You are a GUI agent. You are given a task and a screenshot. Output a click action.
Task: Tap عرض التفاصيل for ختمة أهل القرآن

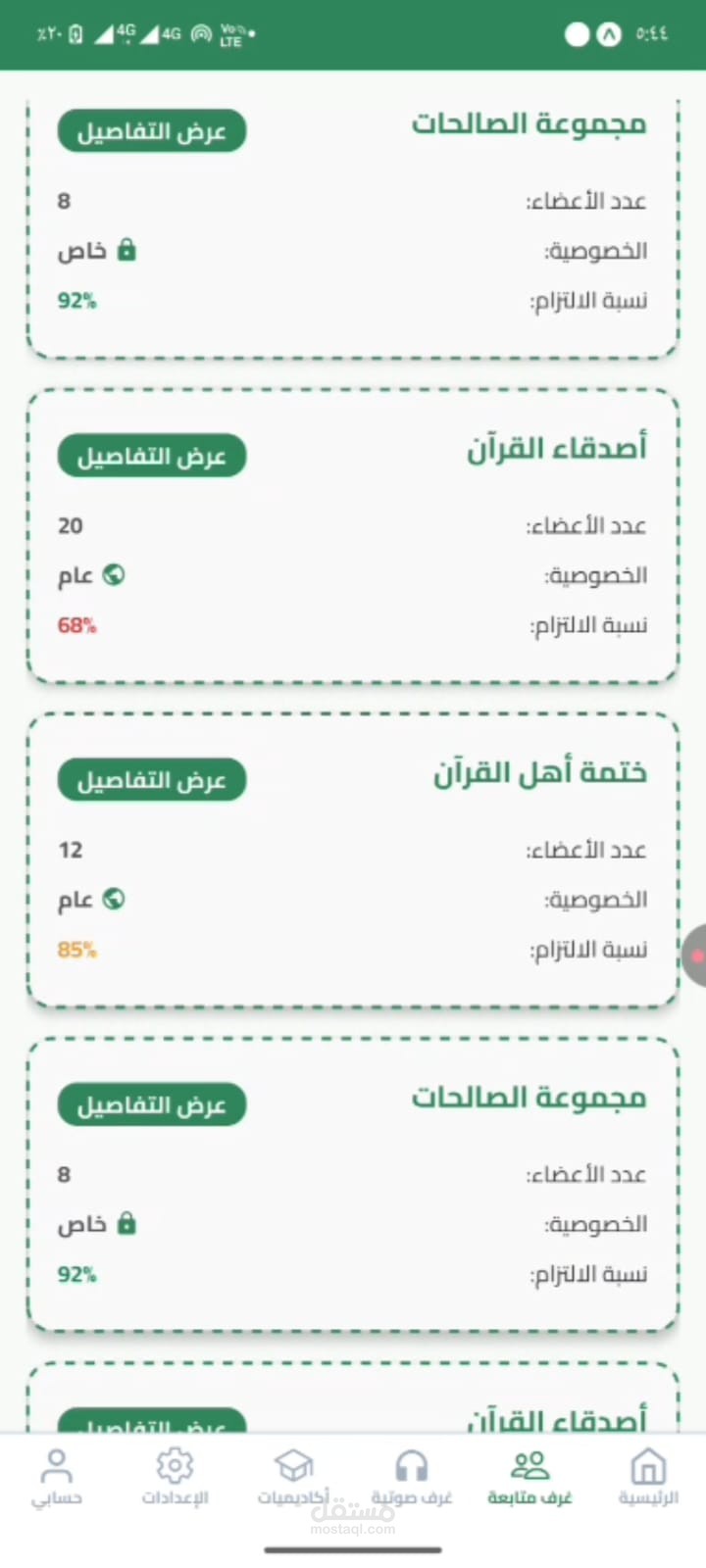(151, 780)
